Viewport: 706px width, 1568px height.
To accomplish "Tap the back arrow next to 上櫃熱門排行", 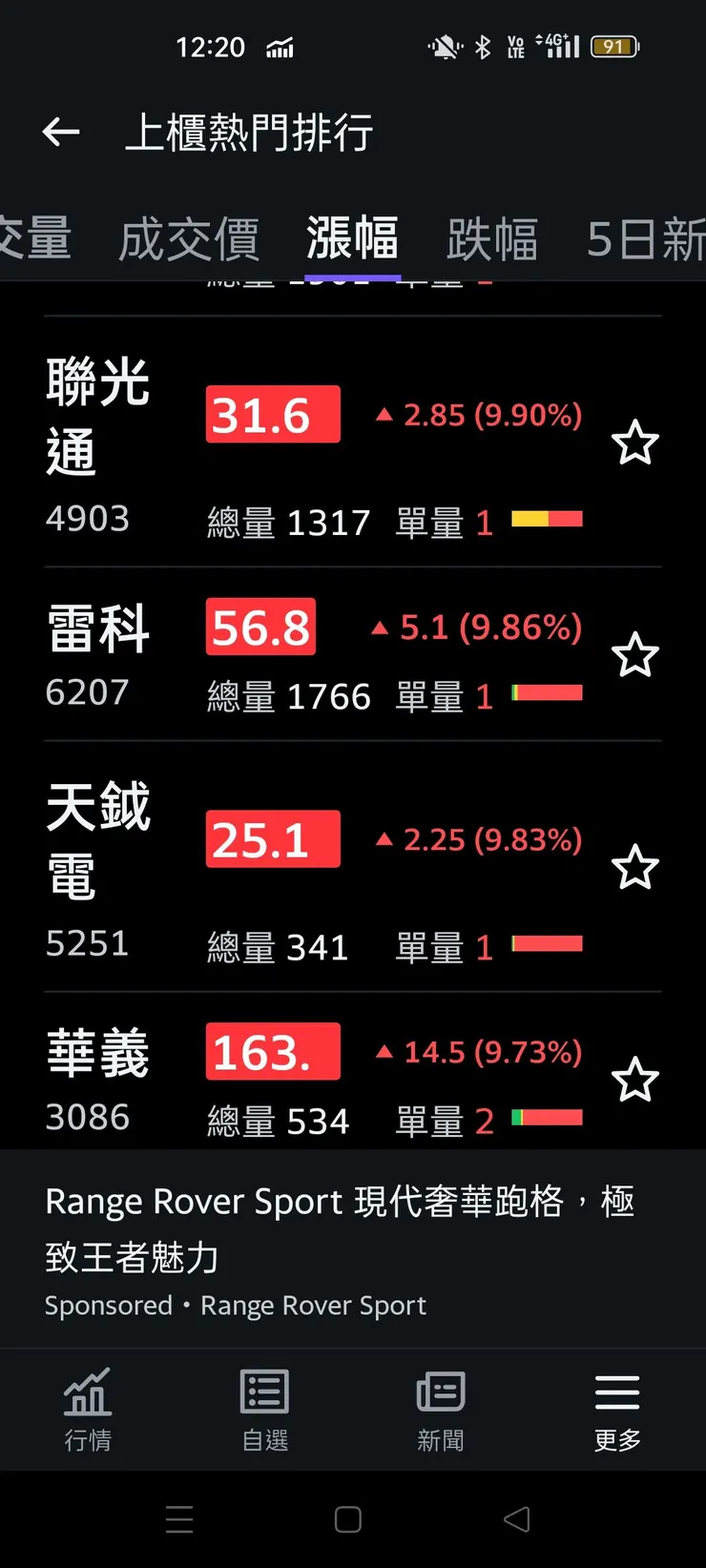I will [61, 132].
